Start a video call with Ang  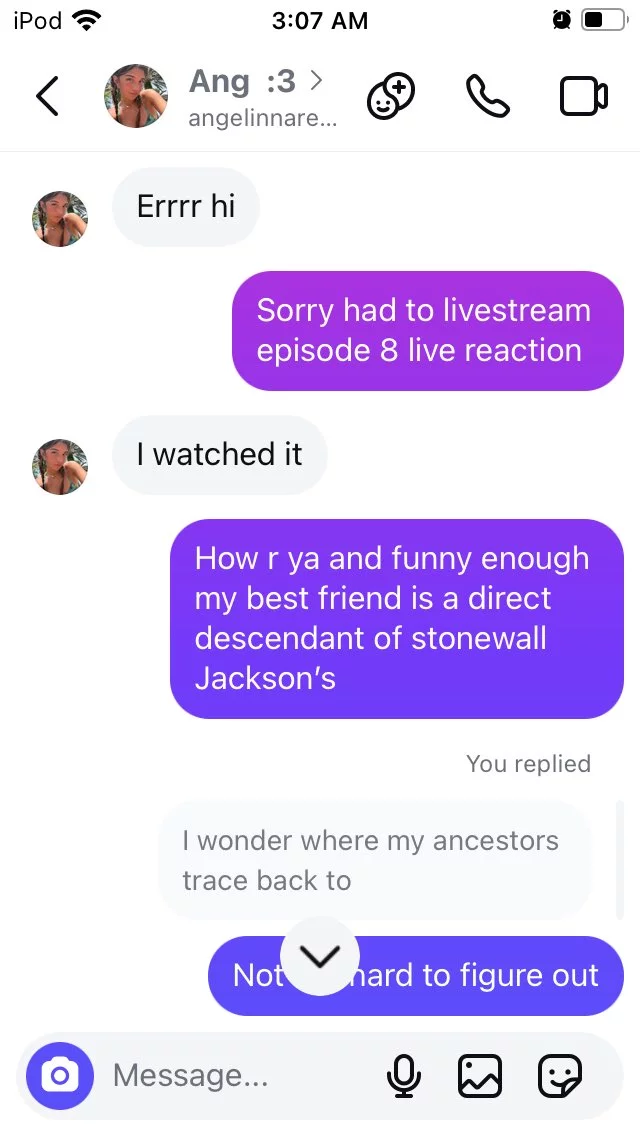tap(583, 96)
